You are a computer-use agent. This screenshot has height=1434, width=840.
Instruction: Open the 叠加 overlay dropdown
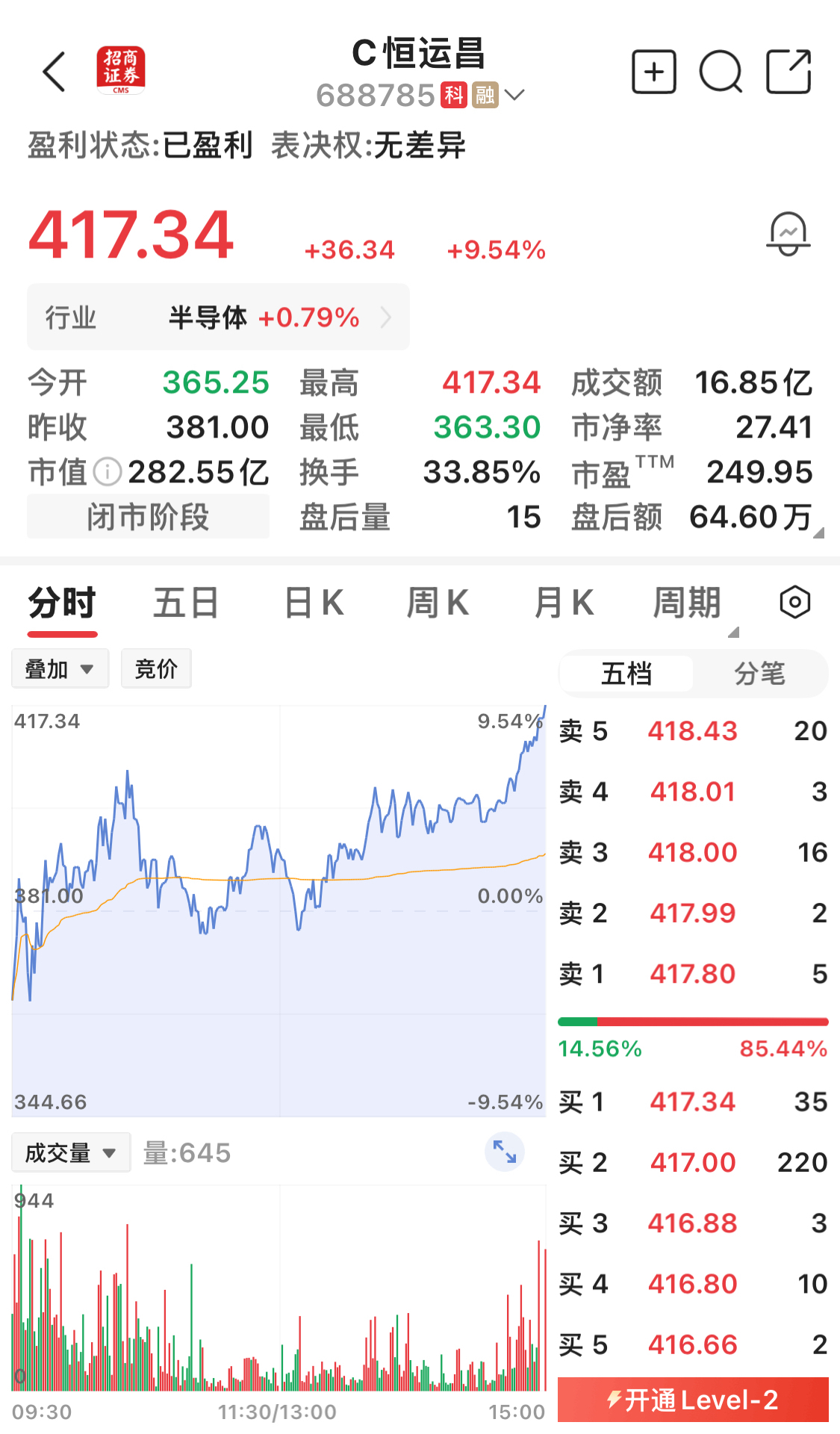[x=60, y=668]
